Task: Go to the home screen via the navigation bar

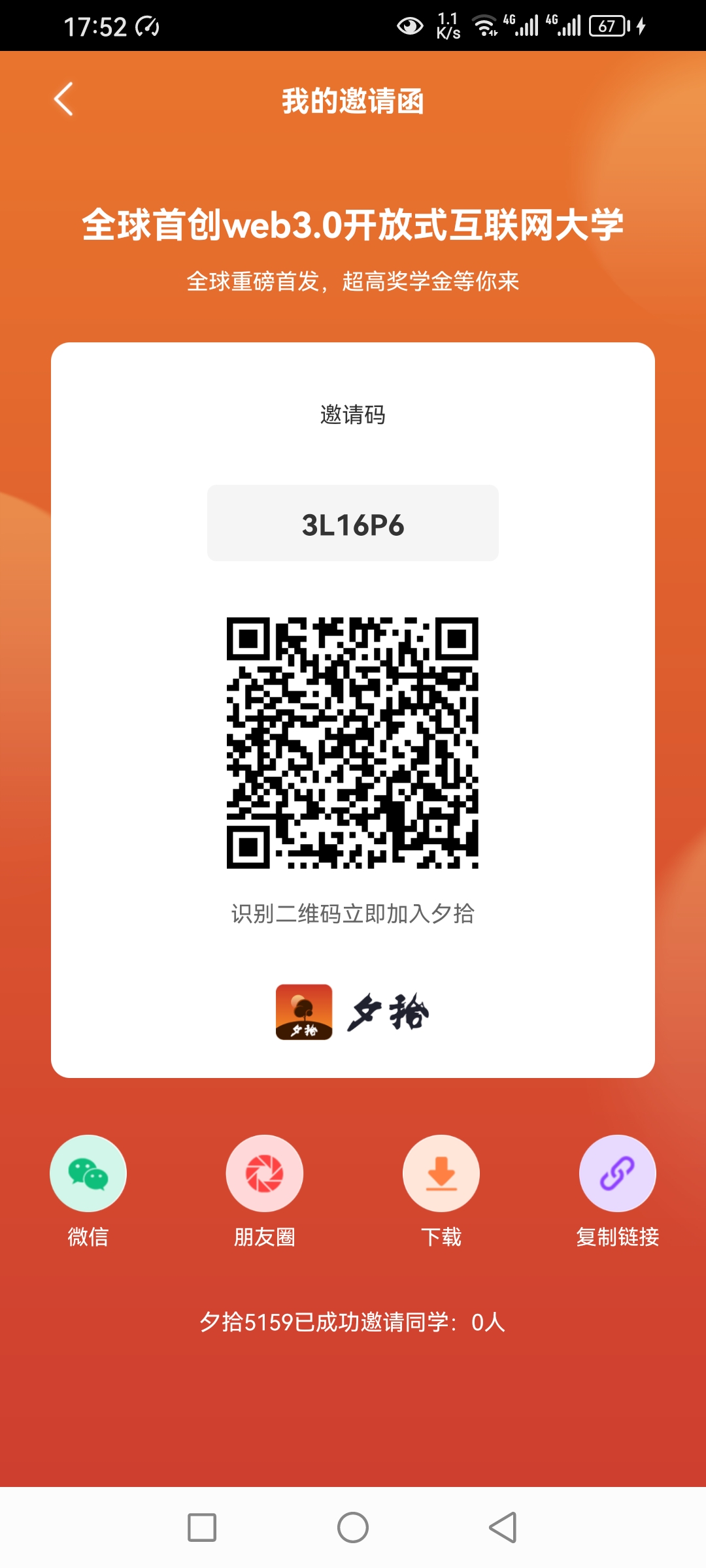Action: coord(353,1527)
